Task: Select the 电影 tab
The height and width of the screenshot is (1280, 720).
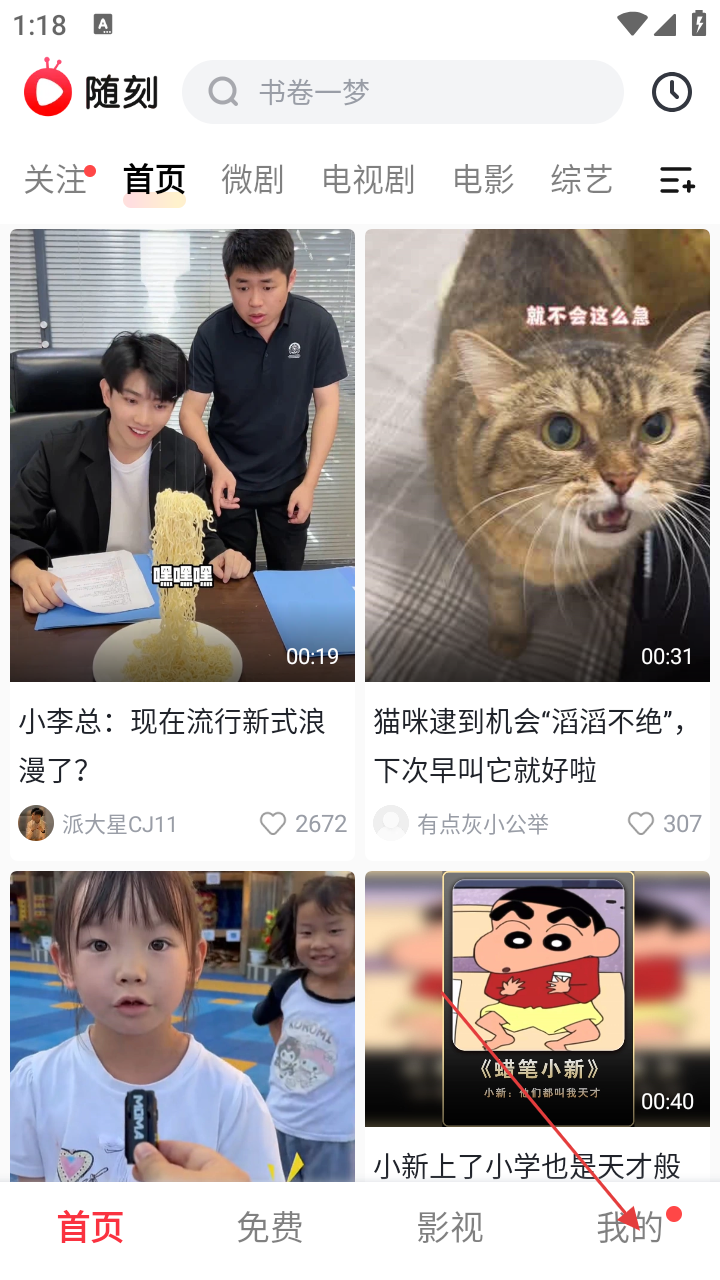Action: pyautogui.click(x=483, y=180)
